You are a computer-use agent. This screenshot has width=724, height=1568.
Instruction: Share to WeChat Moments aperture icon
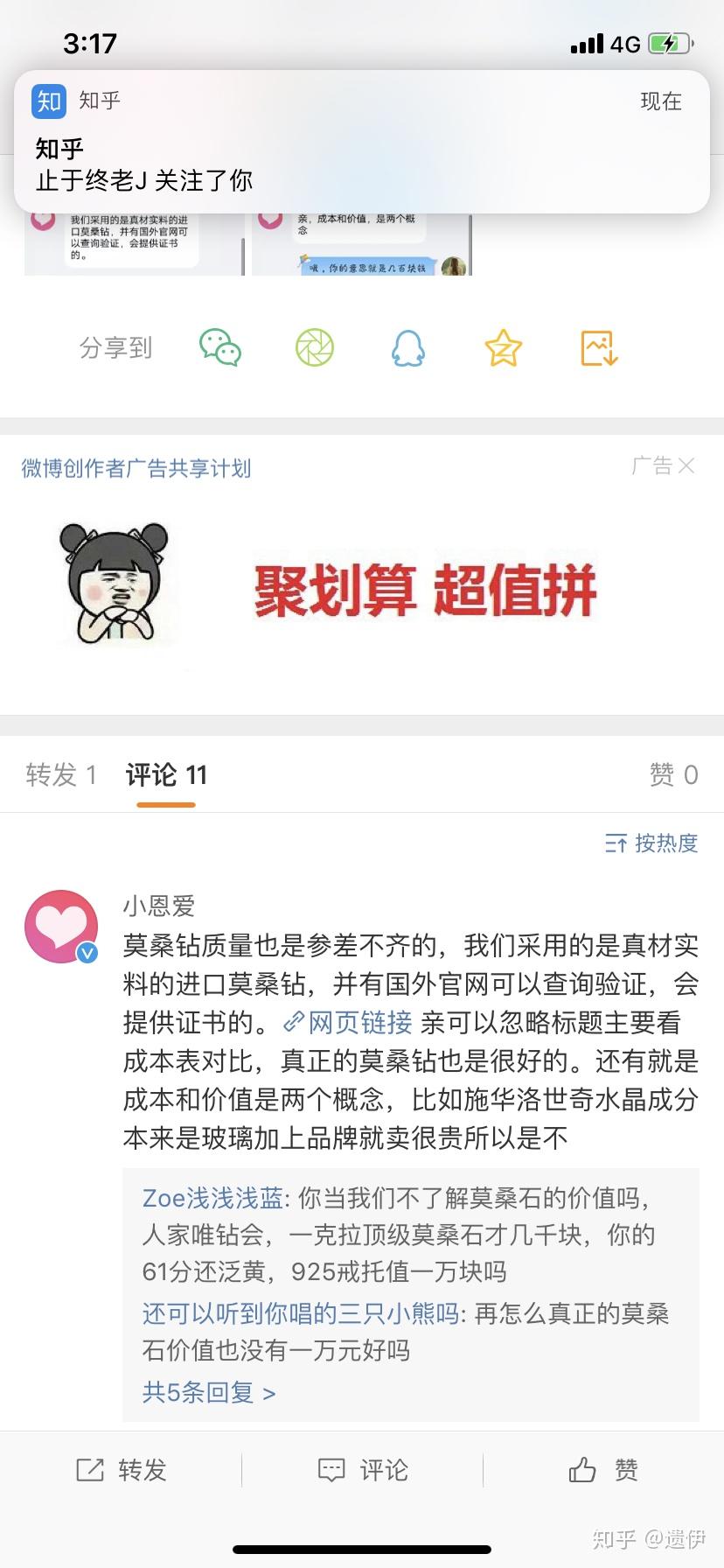click(x=315, y=348)
